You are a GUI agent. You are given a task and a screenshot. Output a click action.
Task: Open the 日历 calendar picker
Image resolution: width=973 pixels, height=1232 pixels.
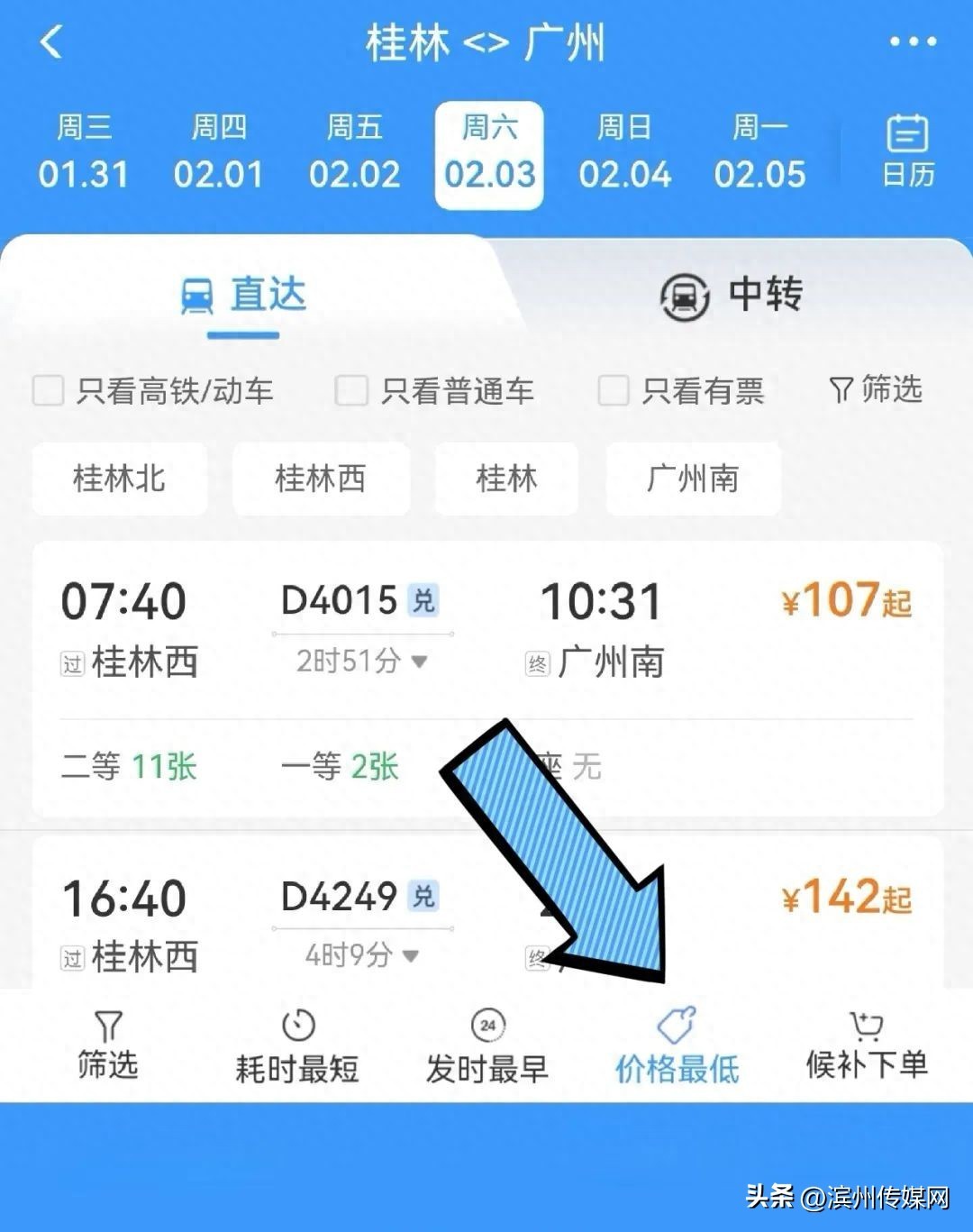(x=907, y=151)
